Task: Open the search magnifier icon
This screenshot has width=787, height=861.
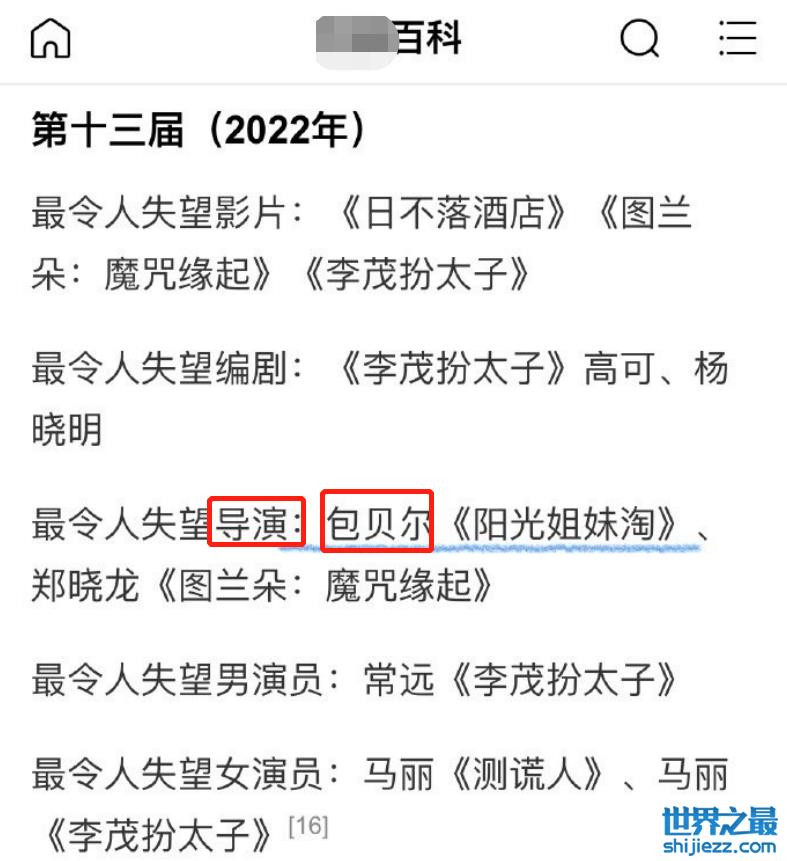Action: coord(640,39)
